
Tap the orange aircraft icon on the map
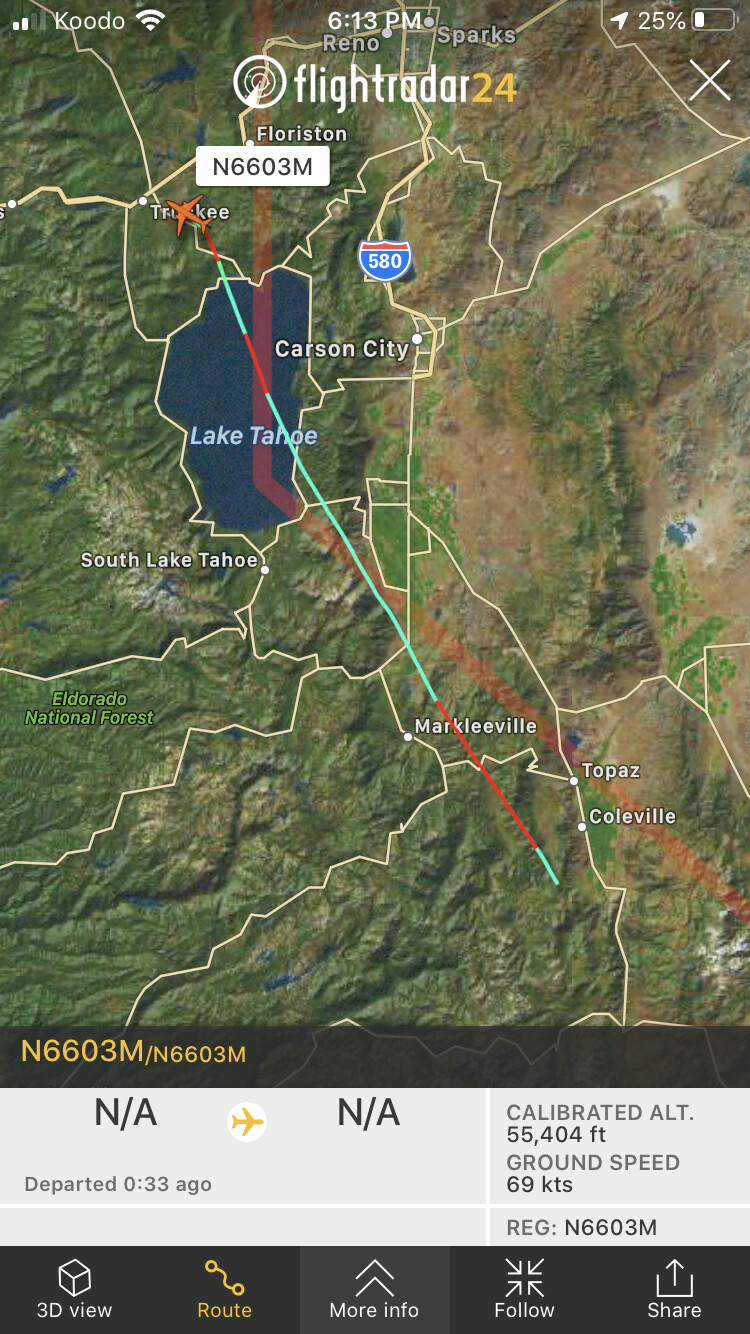click(184, 214)
